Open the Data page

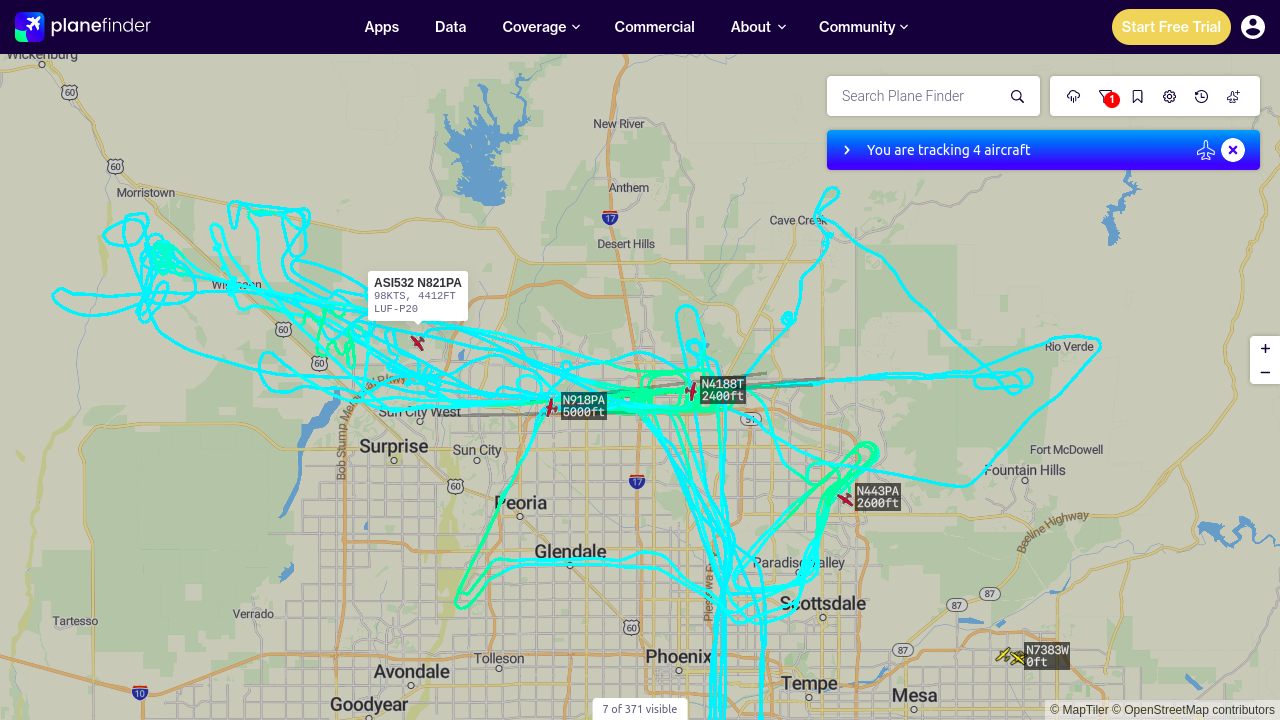tap(450, 27)
